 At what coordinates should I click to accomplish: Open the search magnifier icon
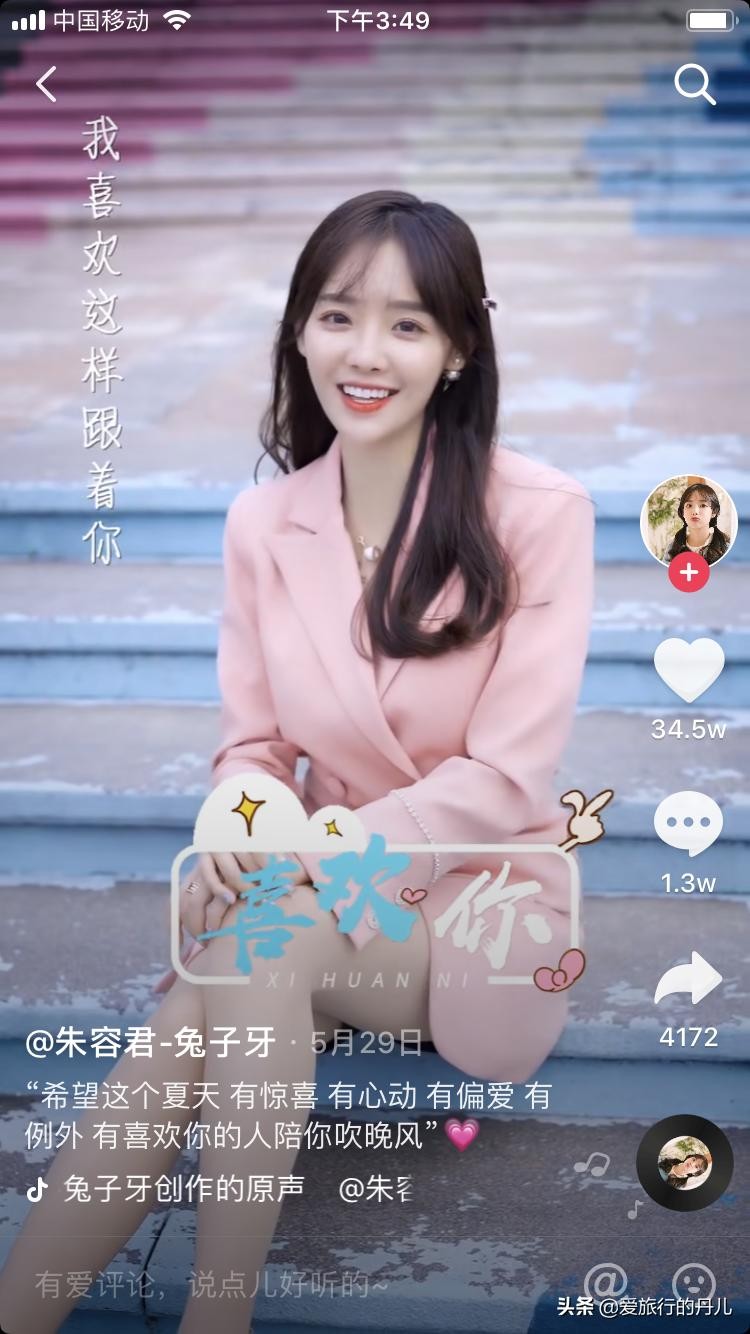[x=694, y=85]
